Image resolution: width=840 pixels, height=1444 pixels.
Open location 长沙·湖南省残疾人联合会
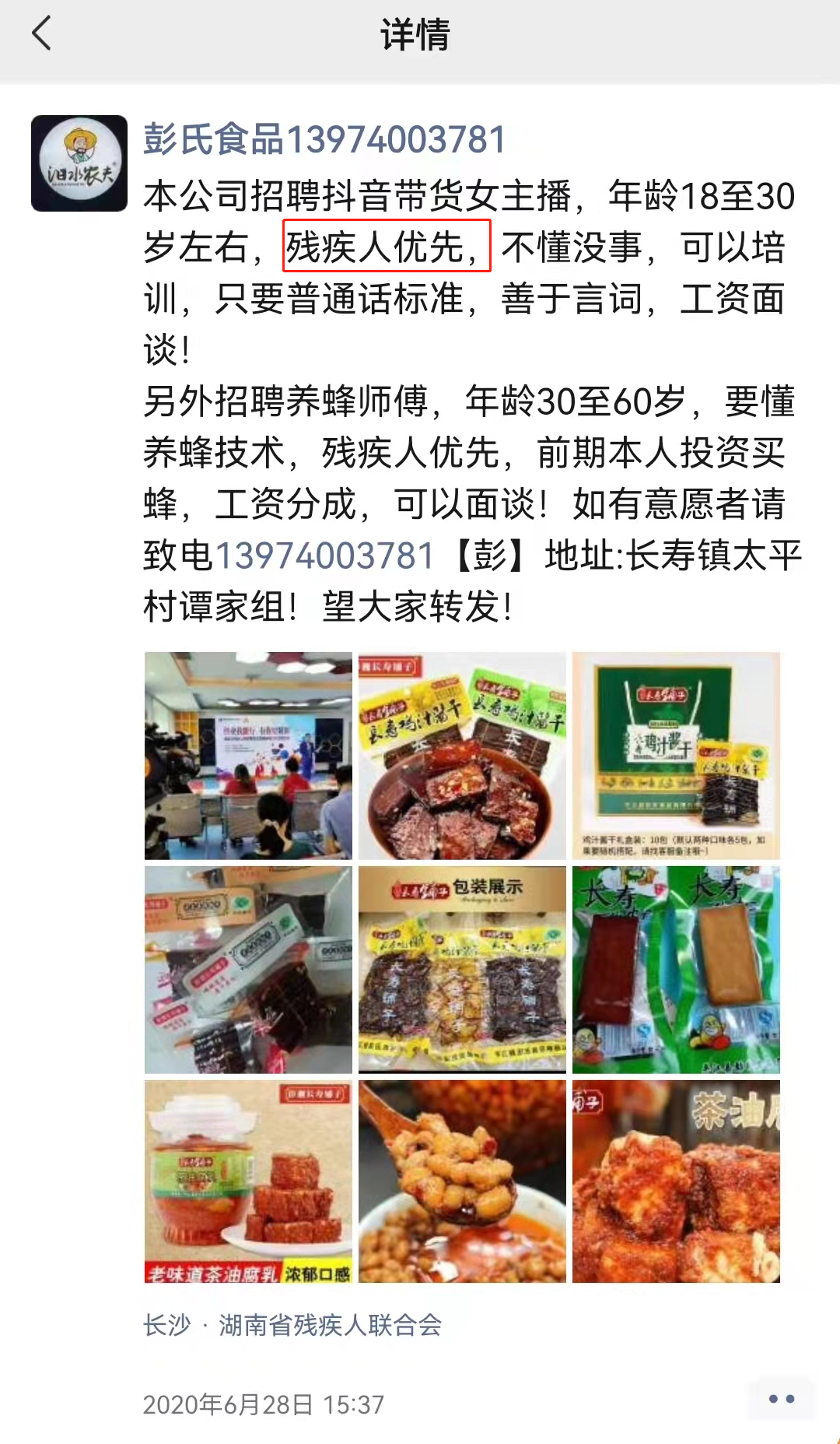tap(292, 1324)
